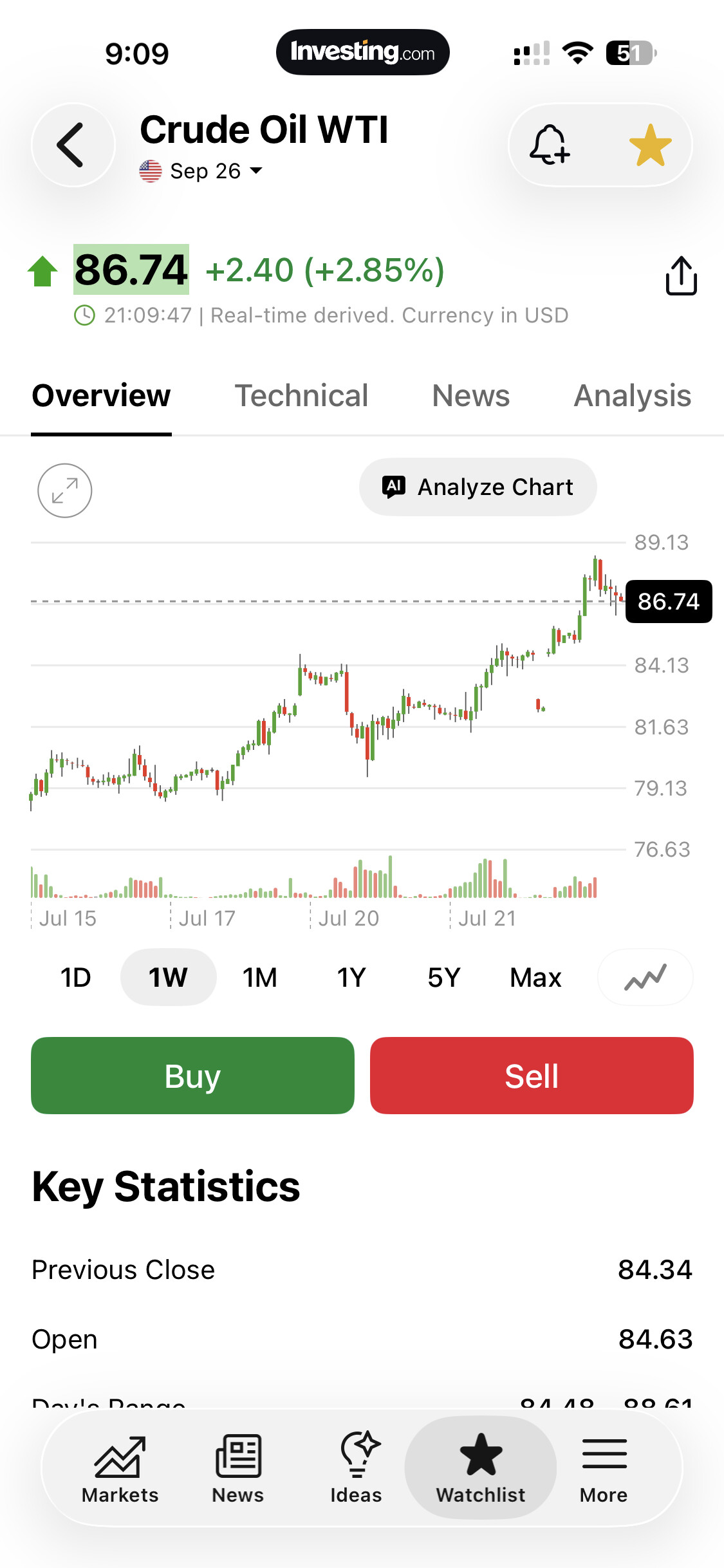Select the 1Y chart range

pos(351,977)
